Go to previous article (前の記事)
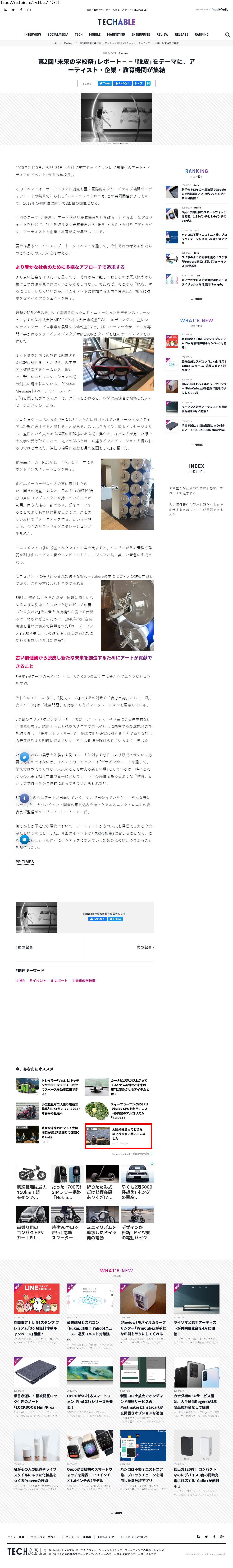The width and height of the screenshot is (233, 1568). (24, 947)
